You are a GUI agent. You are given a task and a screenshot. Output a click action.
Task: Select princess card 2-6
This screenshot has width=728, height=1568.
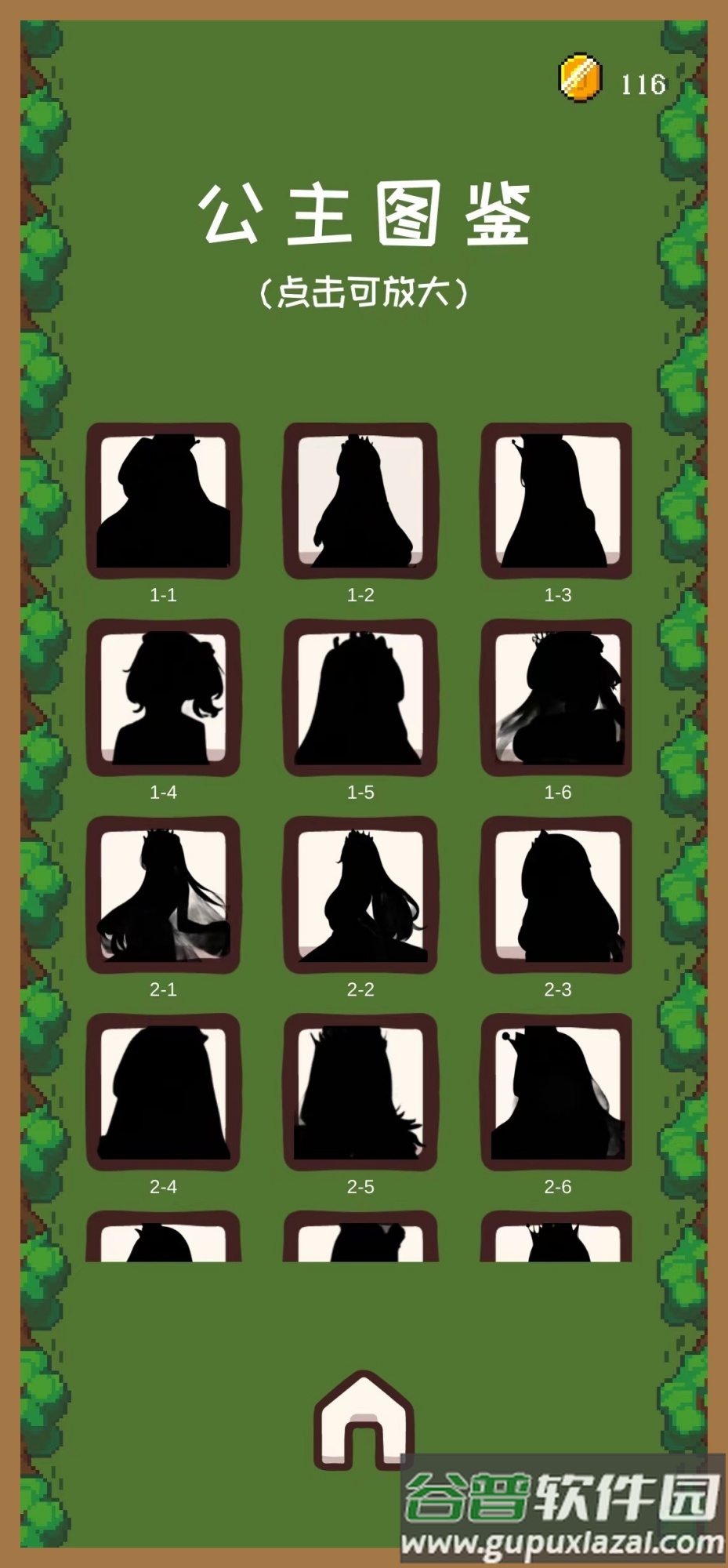[556, 1092]
